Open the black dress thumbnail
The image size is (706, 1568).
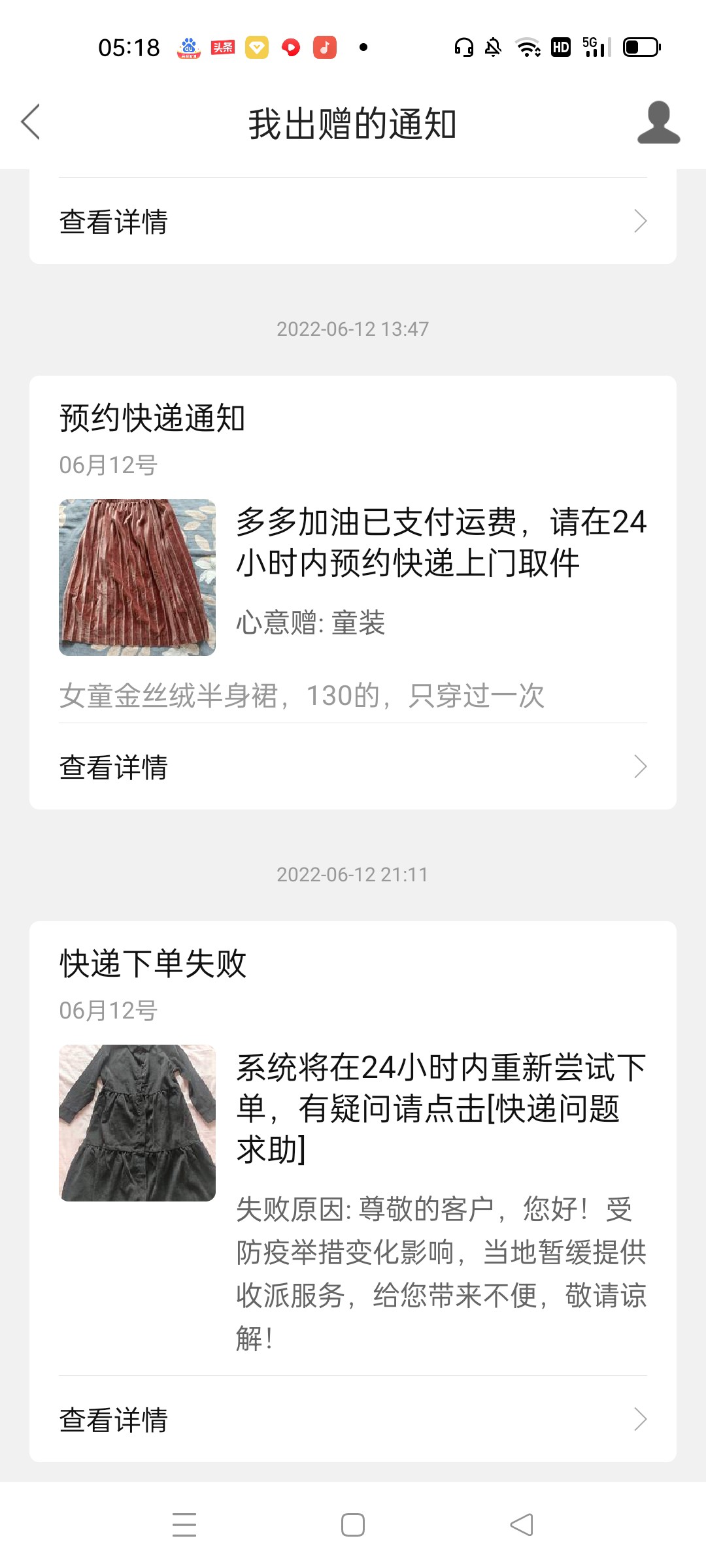[x=137, y=1123]
